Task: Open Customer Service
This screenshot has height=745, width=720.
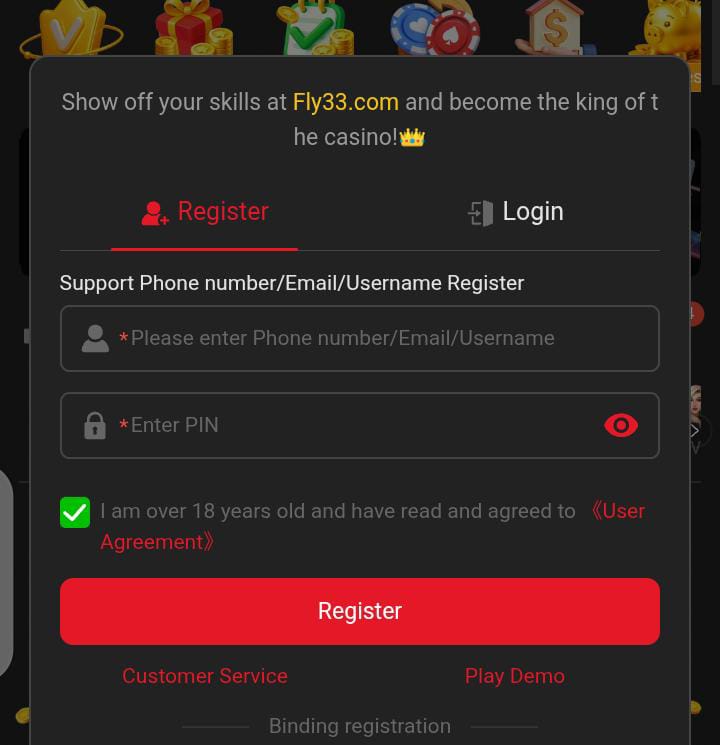Action: (x=205, y=676)
